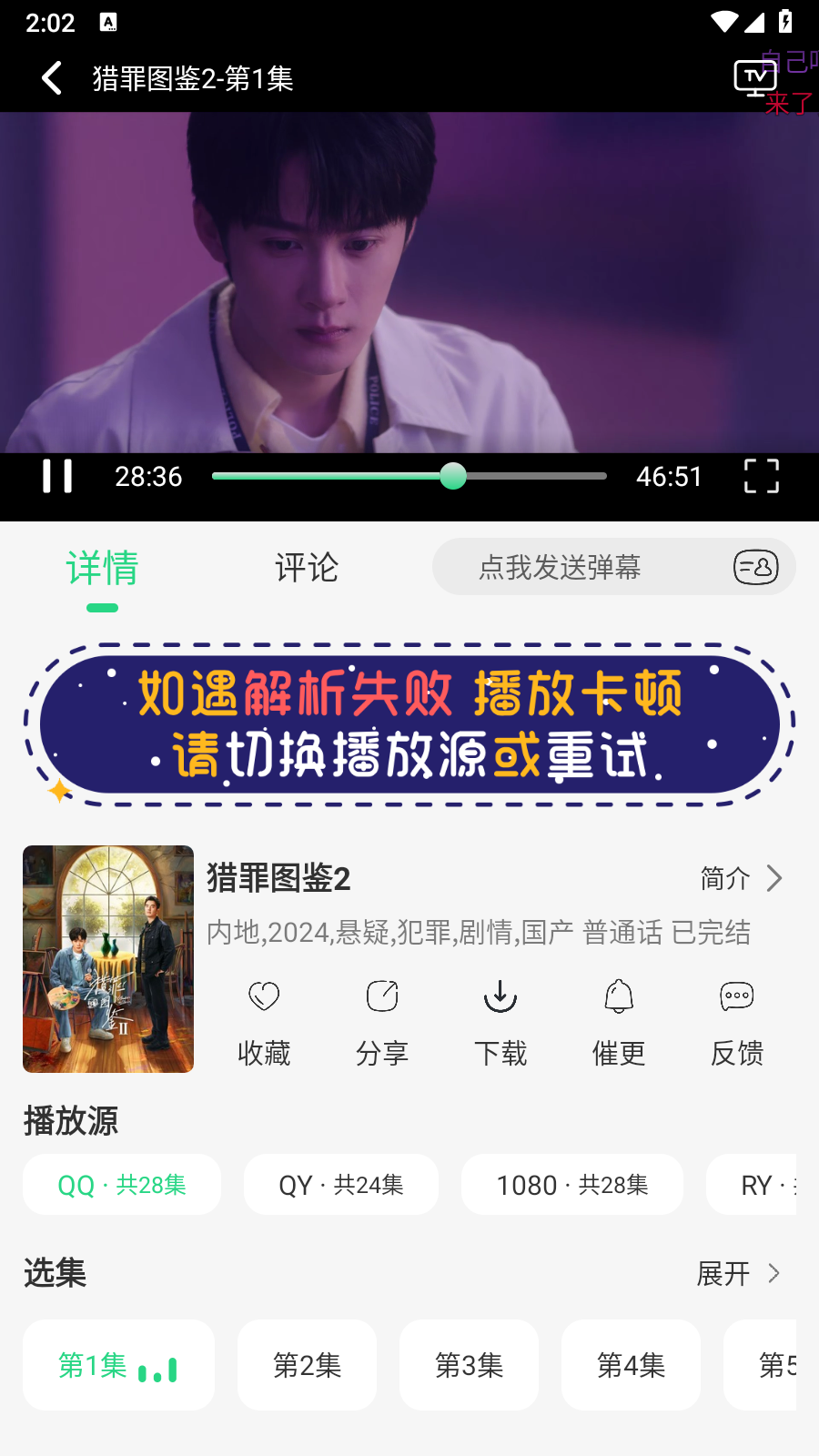
Task: Play 第3集
Action: 470,1365
